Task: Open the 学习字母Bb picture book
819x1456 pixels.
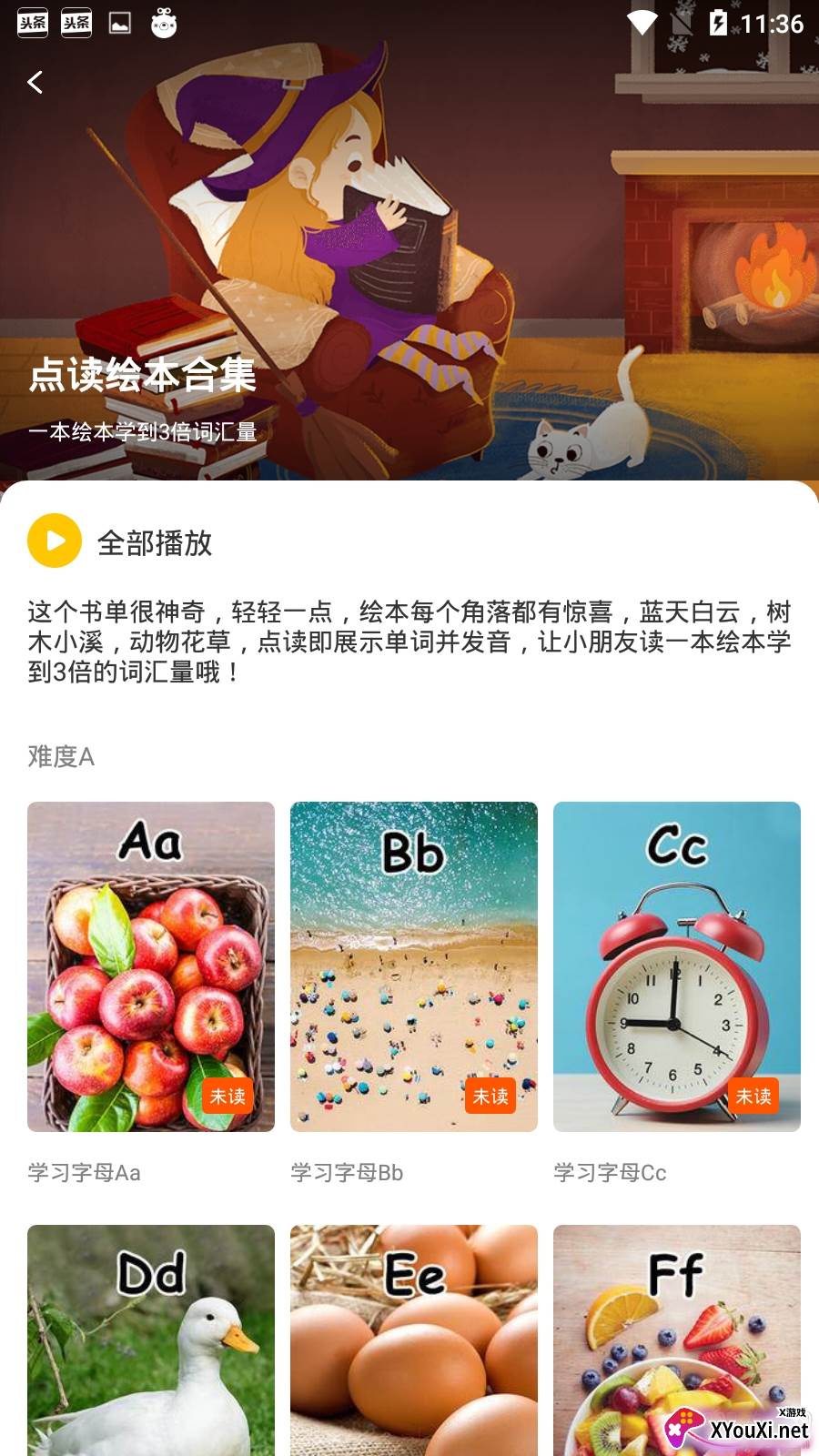Action: coord(414,966)
